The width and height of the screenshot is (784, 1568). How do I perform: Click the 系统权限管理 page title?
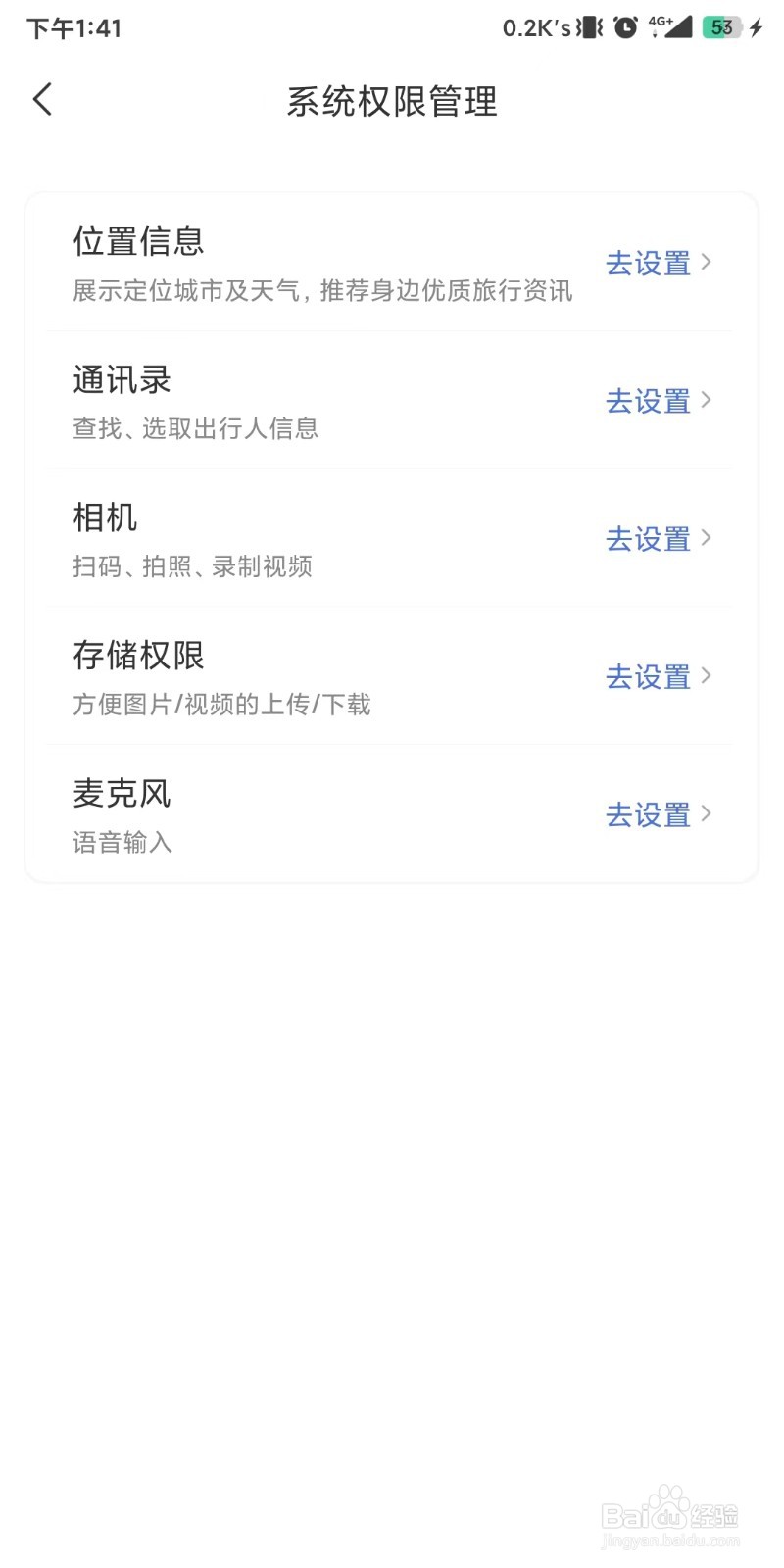(x=392, y=102)
